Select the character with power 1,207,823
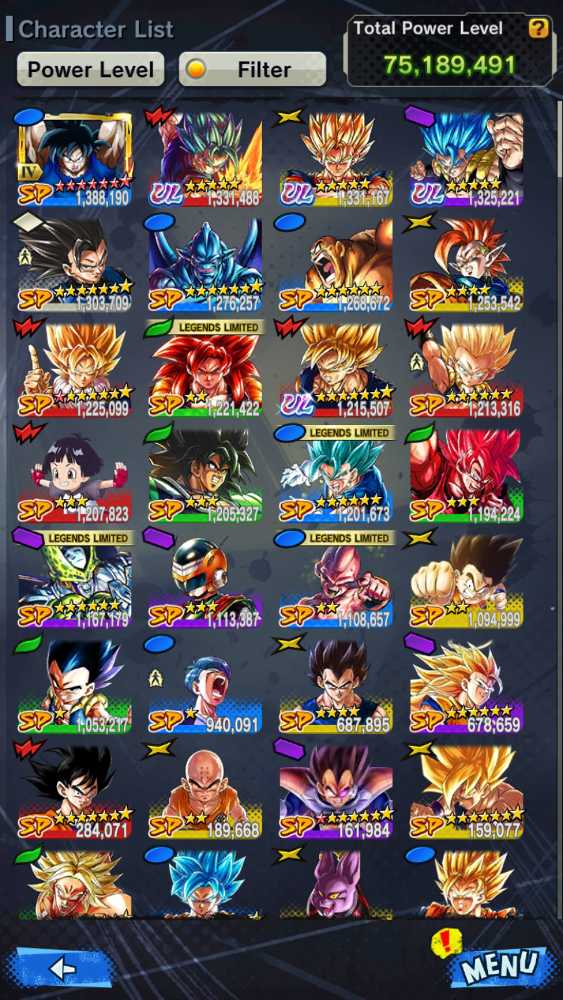 tap(75, 475)
